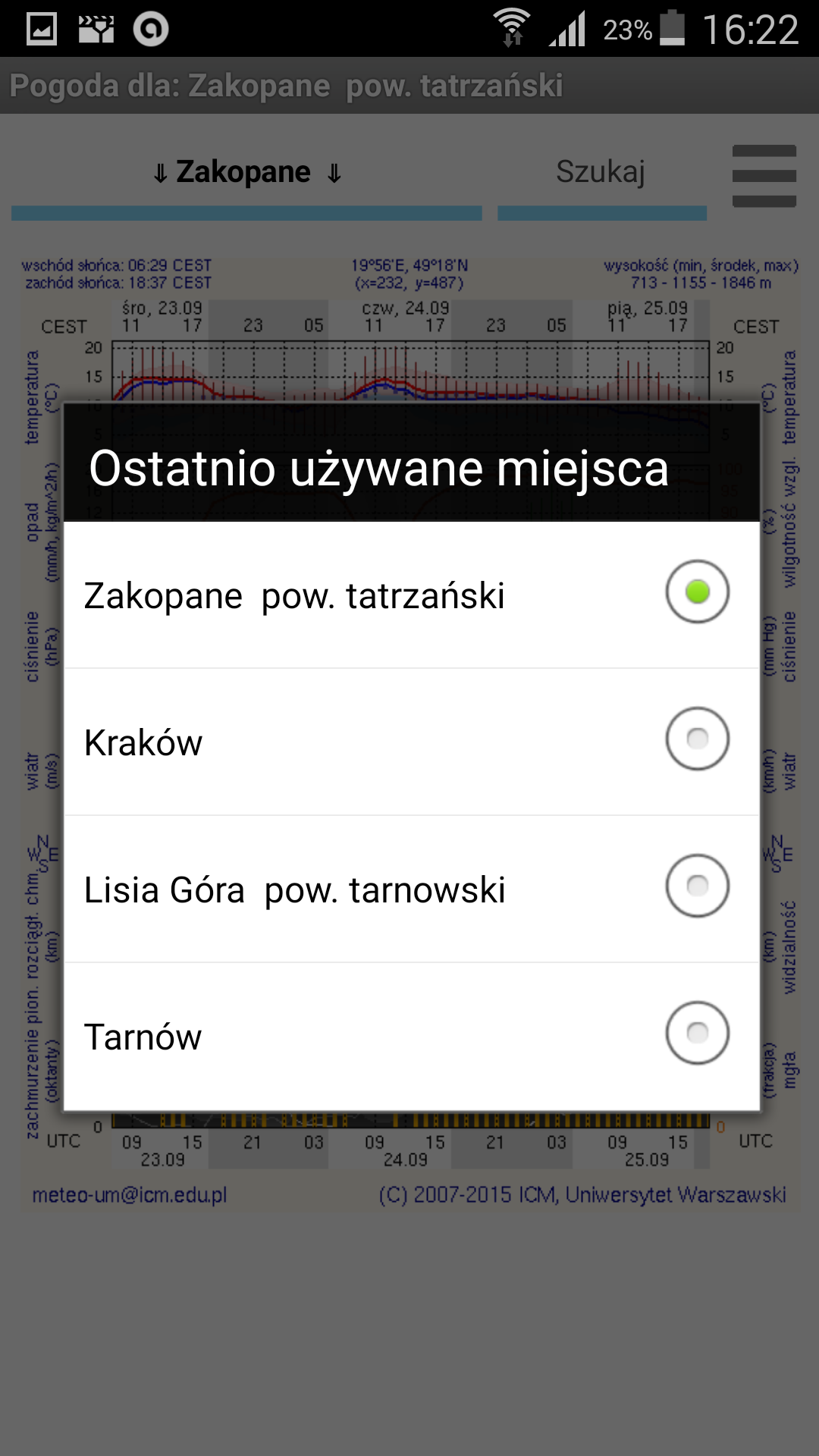
Task: Select Lisia Góra pow. tarnowski
Action: pos(411,889)
